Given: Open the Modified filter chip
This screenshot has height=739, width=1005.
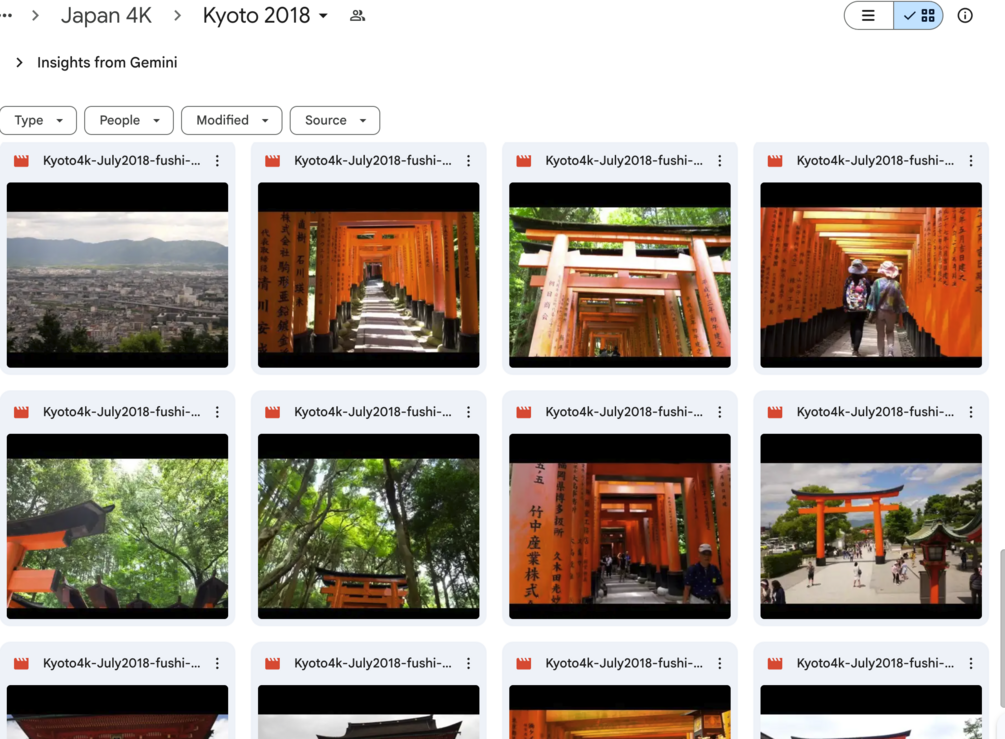Looking at the screenshot, I should click(231, 120).
